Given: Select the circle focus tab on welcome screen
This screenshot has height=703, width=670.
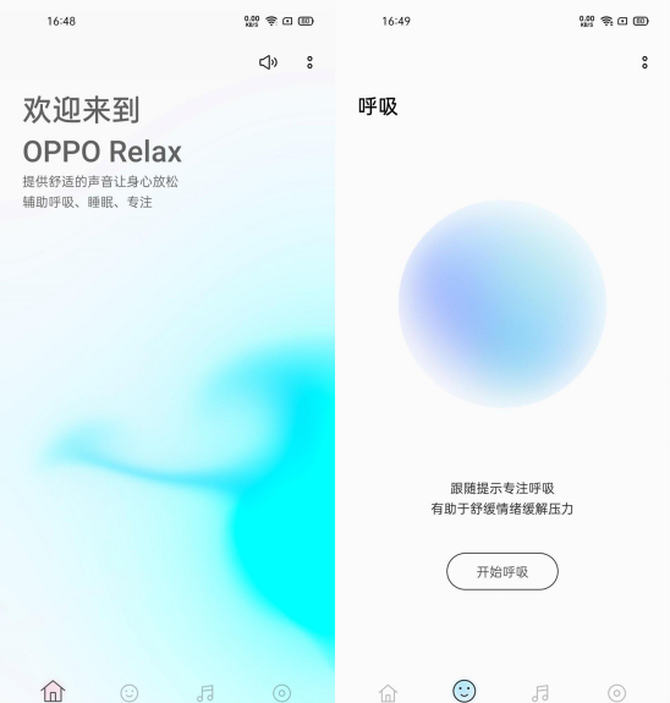Looking at the screenshot, I should 282,692.
